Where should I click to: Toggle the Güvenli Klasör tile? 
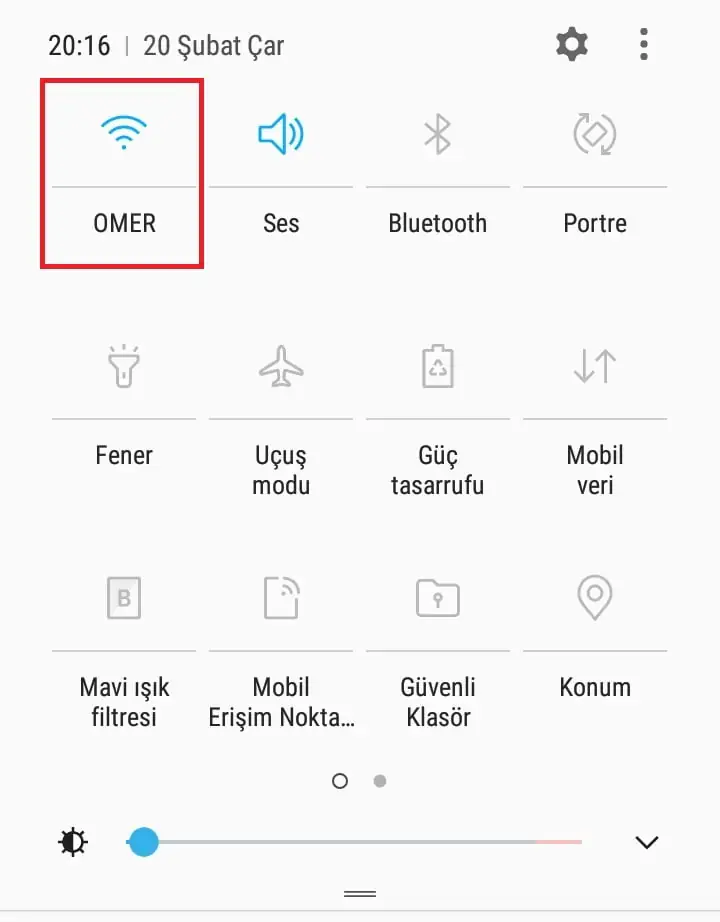click(x=438, y=598)
